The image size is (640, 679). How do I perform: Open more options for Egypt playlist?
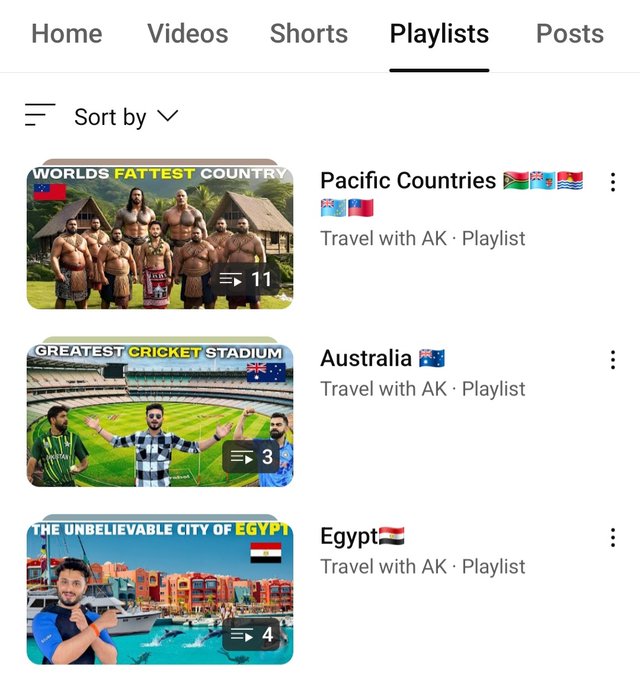click(612, 538)
